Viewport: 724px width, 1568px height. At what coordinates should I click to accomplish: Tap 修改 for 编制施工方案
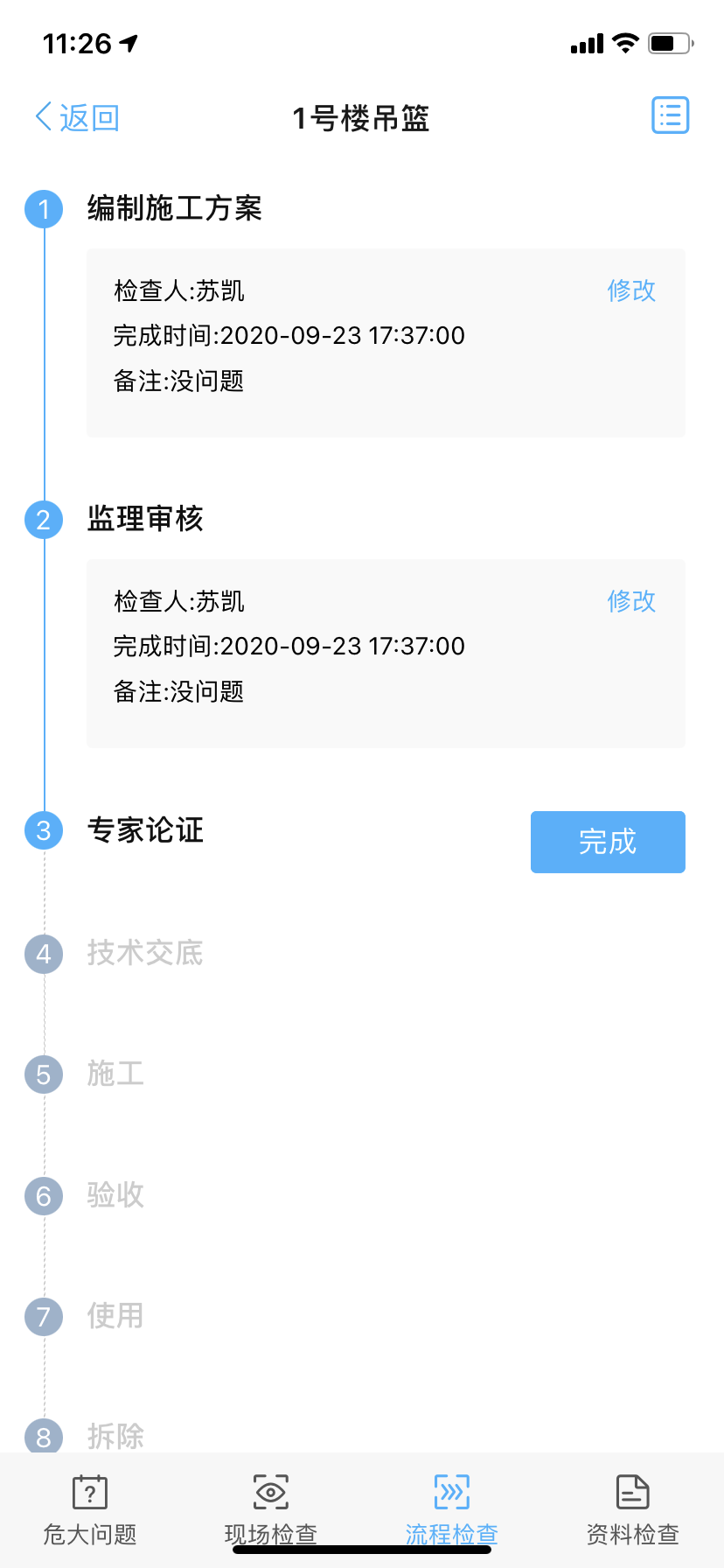pyautogui.click(x=631, y=290)
